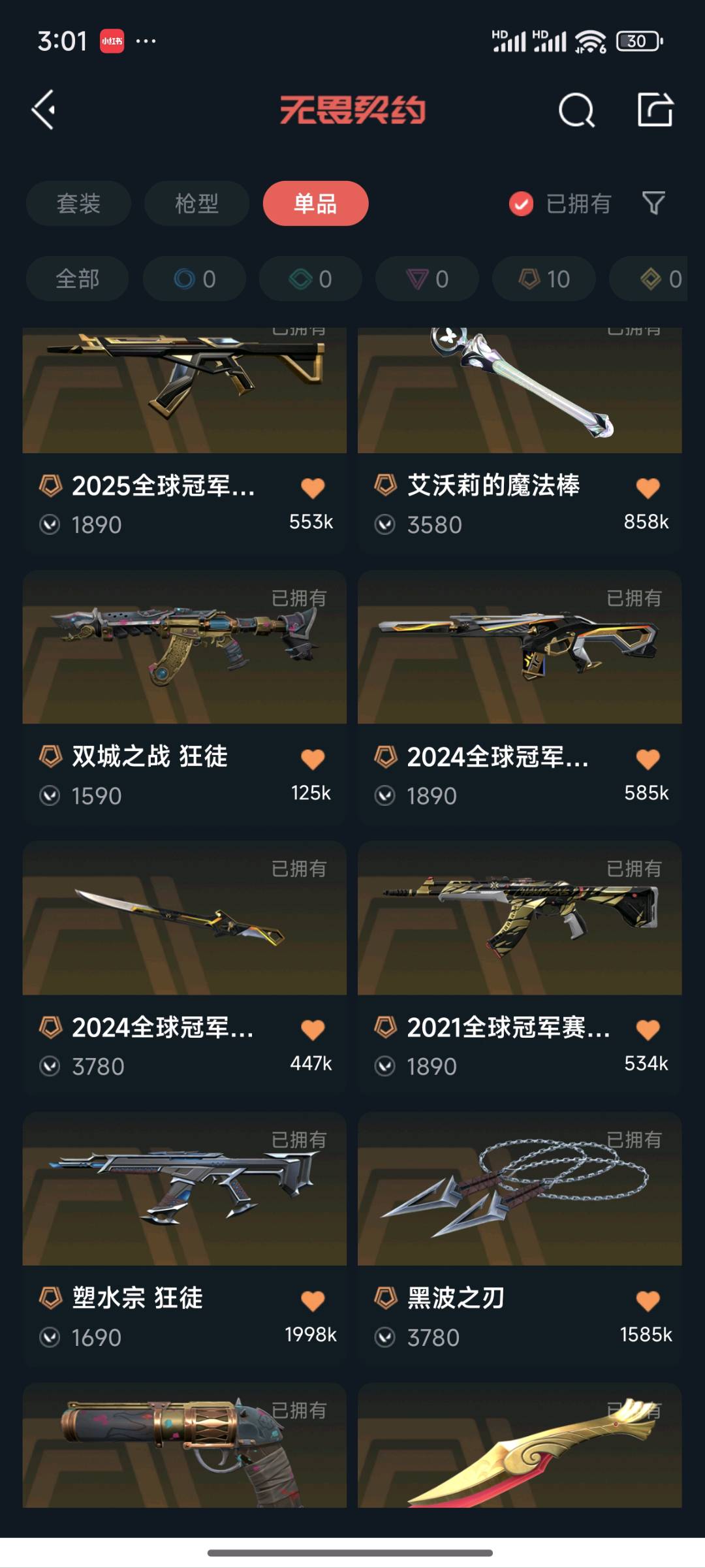
Task: Filter by the orange tier chip showing 10
Action: coord(544,279)
